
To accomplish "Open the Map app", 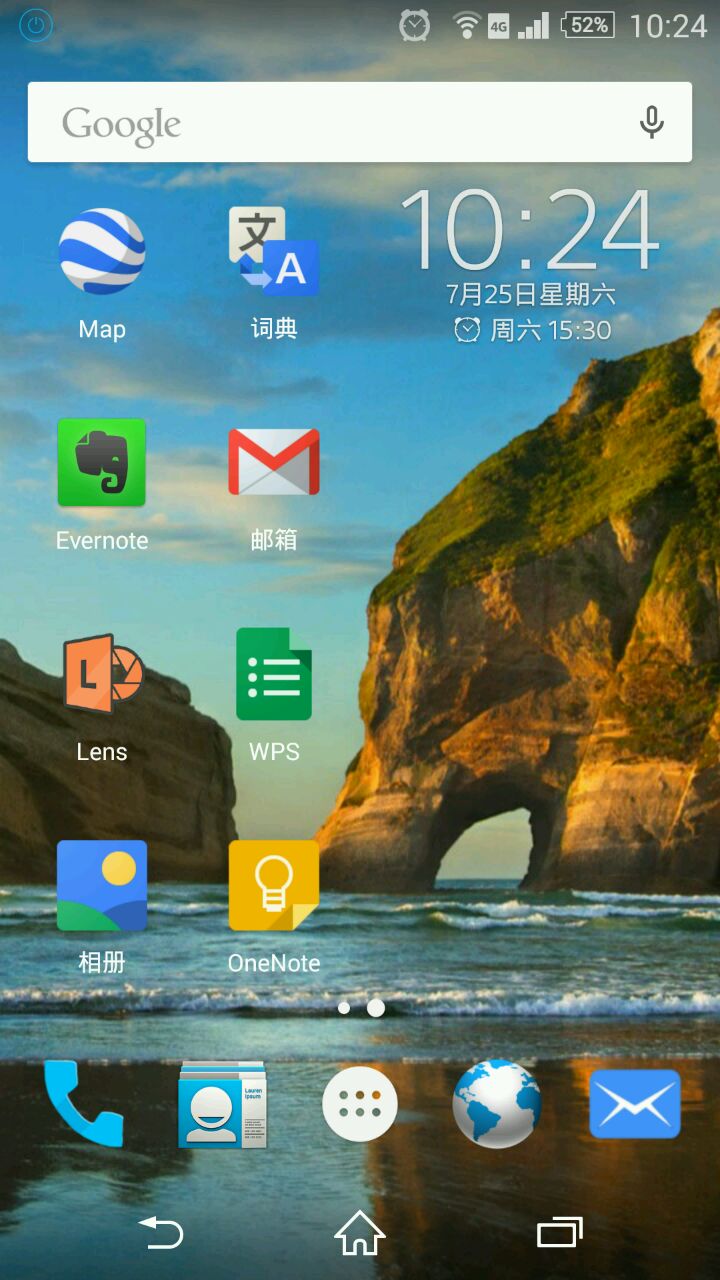I will (x=102, y=252).
